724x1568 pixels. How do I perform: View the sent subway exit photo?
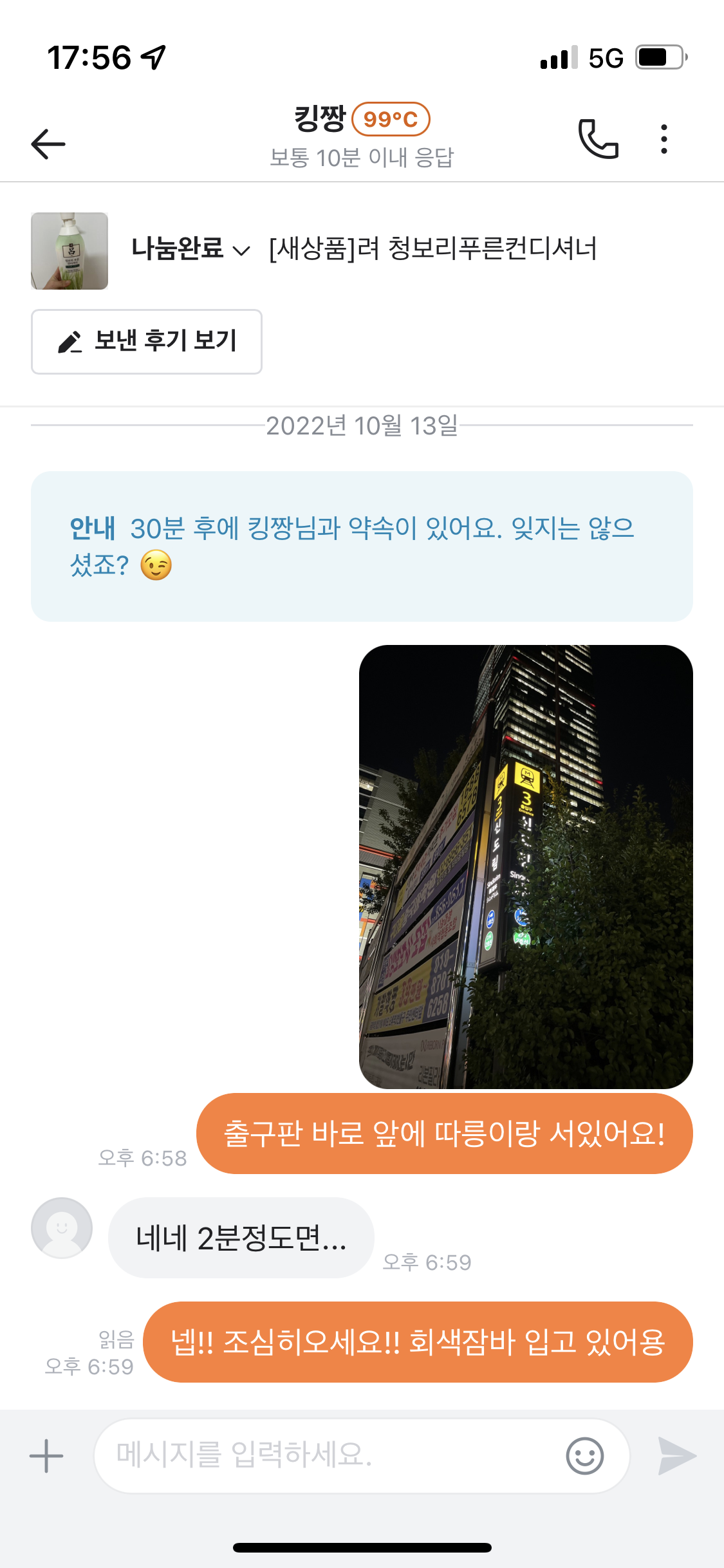tap(525, 866)
